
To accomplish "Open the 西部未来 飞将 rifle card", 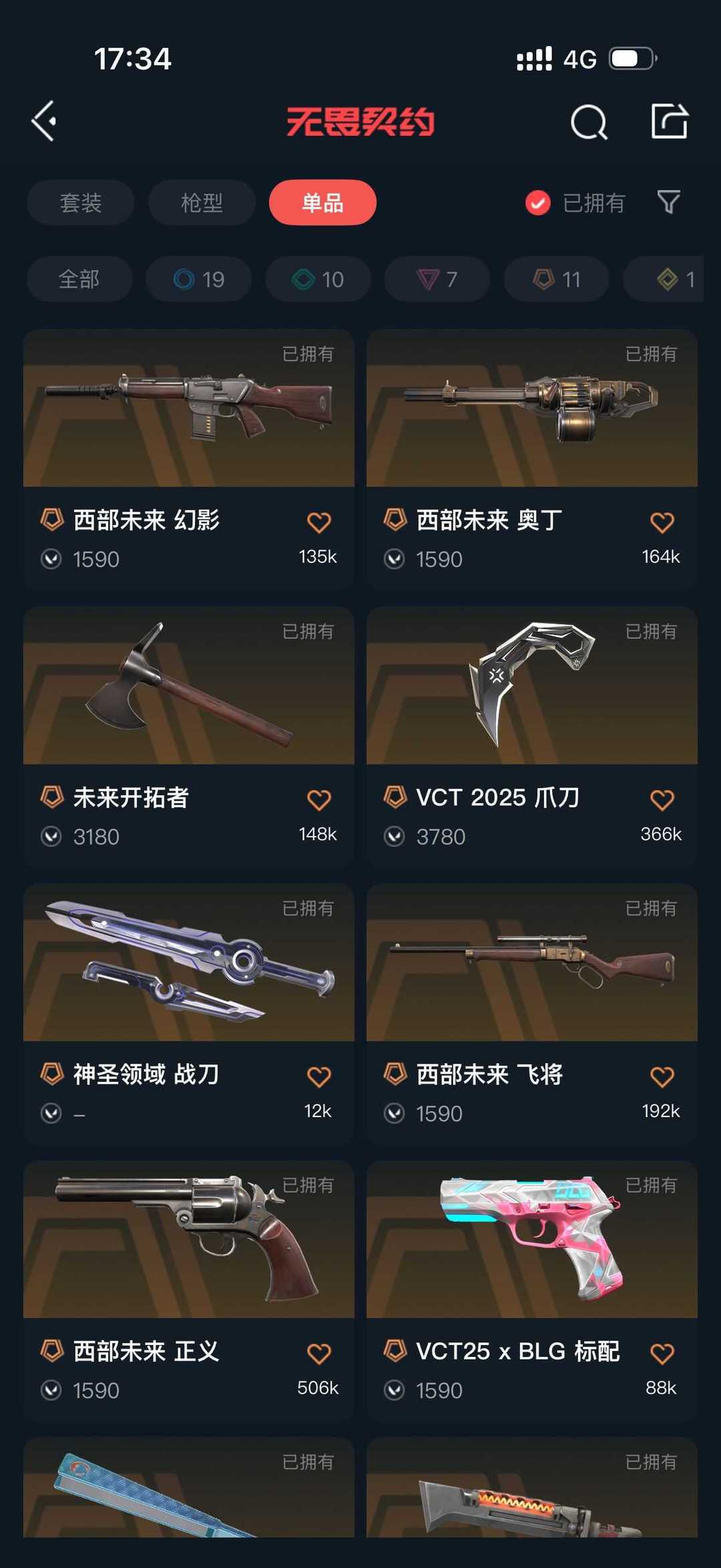I will (x=532, y=1014).
